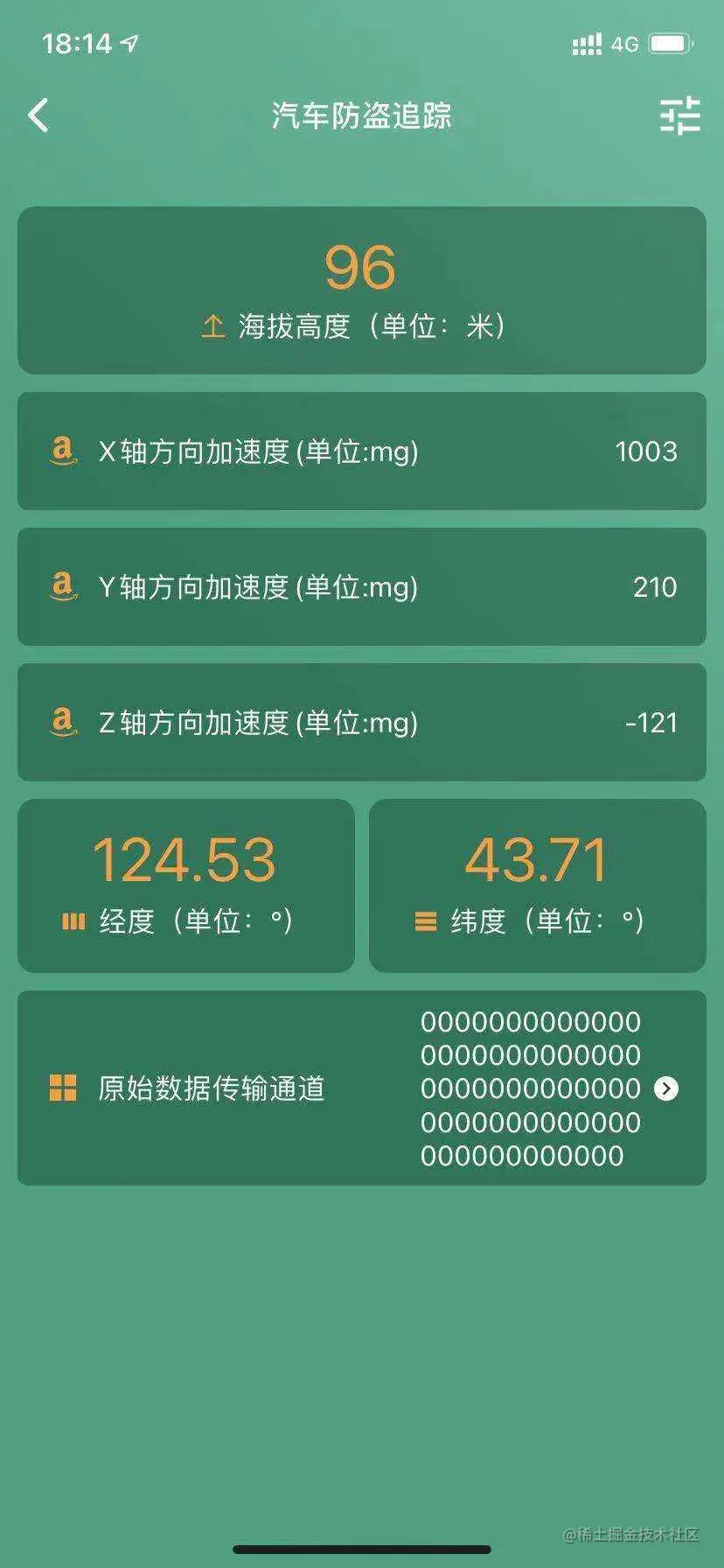Image resolution: width=724 pixels, height=1568 pixels.
Task: Open the settings sliders icon
Action: 679,115
